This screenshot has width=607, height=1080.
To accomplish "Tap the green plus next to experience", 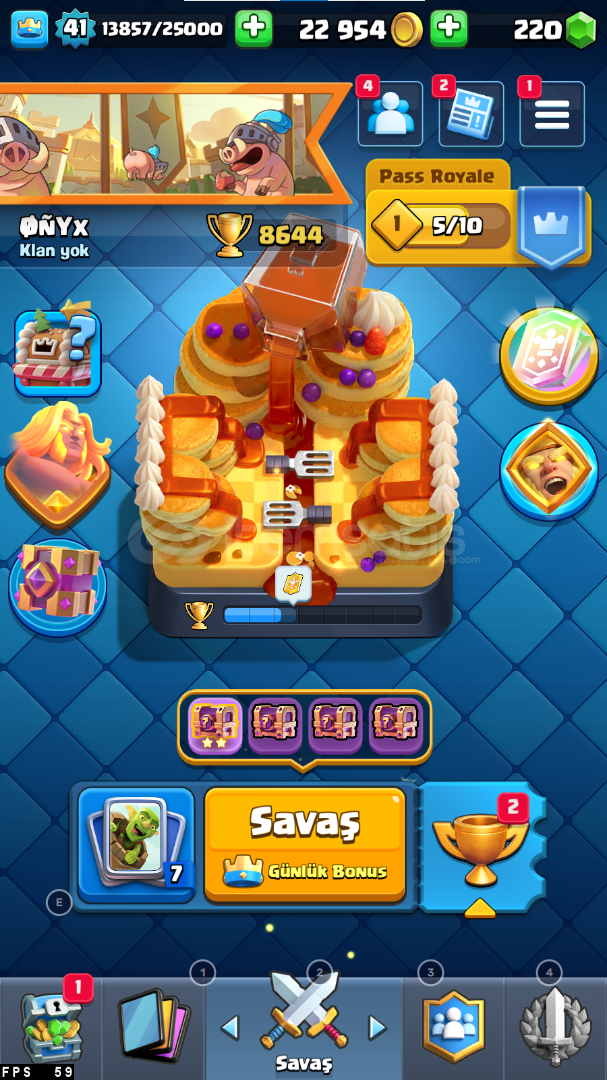I will click(x=254, y=29).
